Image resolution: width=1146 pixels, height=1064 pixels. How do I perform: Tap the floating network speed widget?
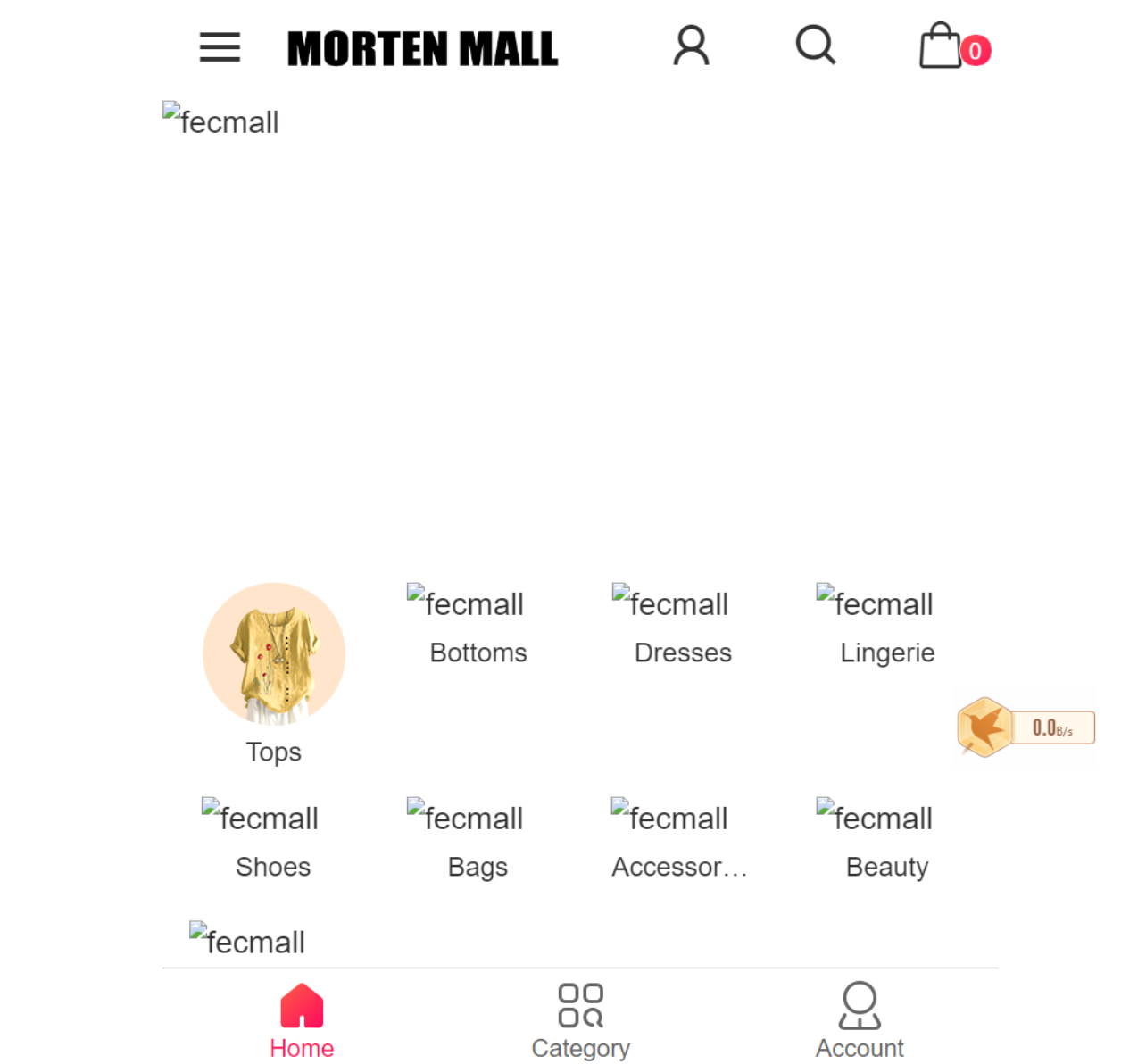(1026, 727)
